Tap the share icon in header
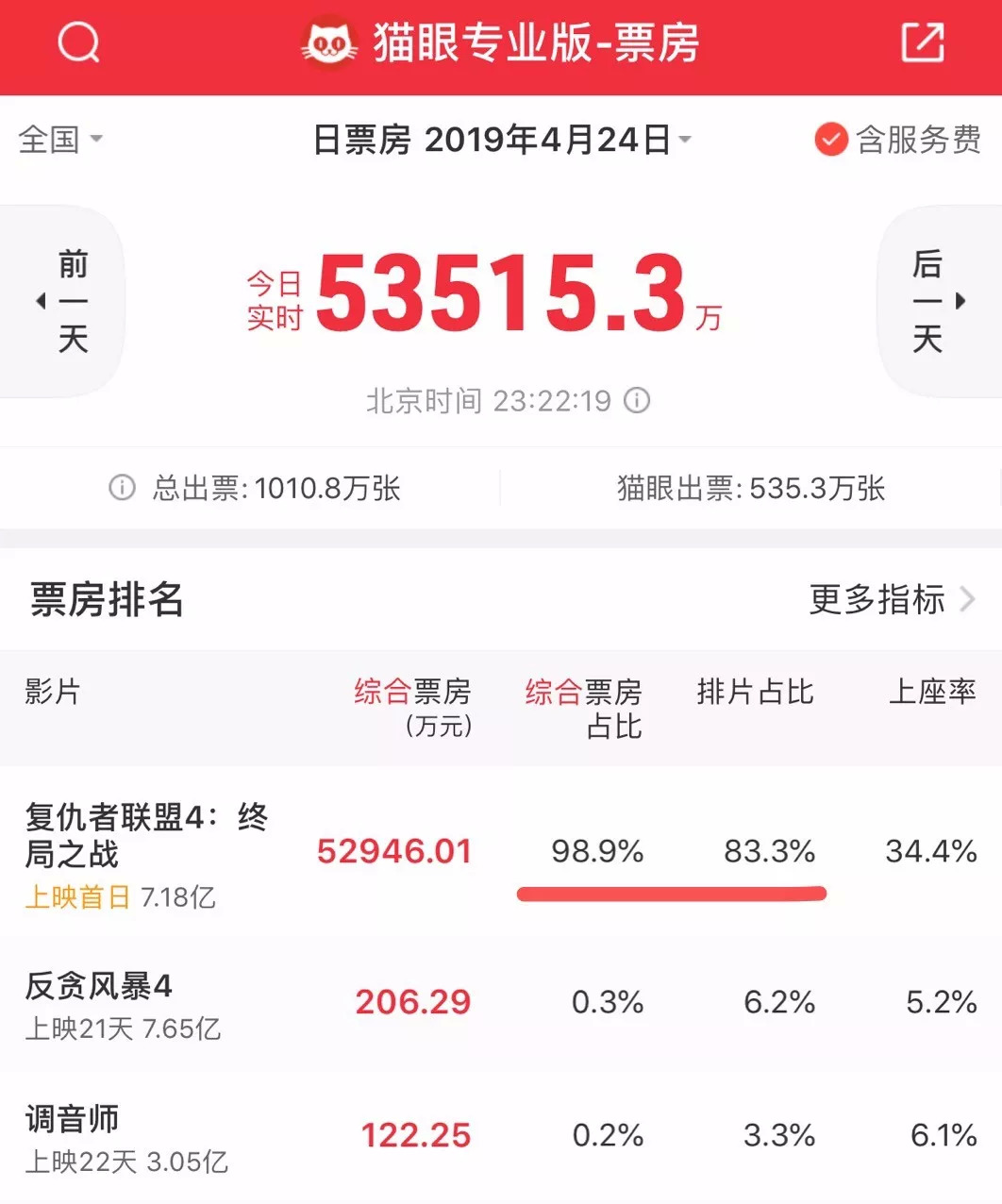 [922, 42]
